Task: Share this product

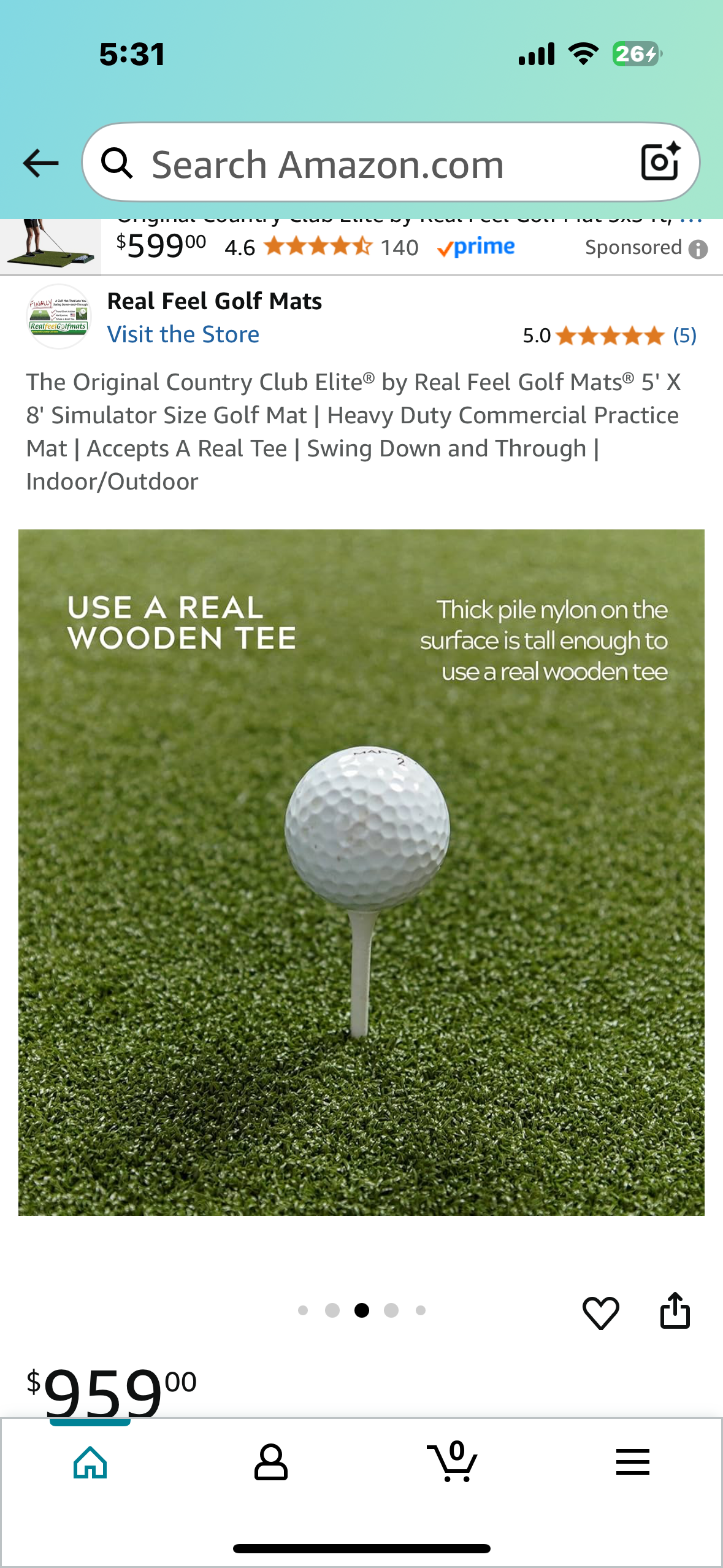Action: click(675, 1310)
